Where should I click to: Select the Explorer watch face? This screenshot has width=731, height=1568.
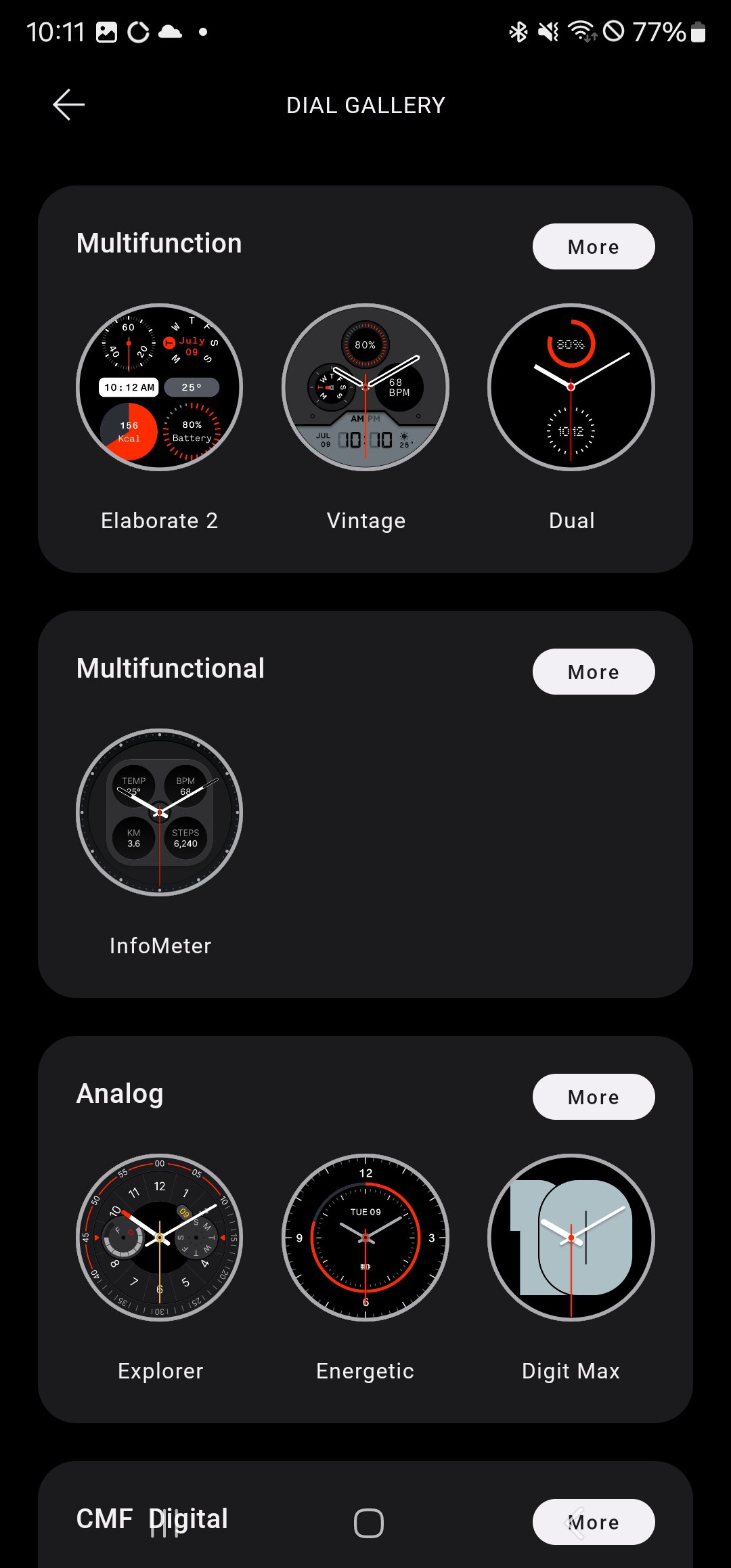click(160, 1238)
